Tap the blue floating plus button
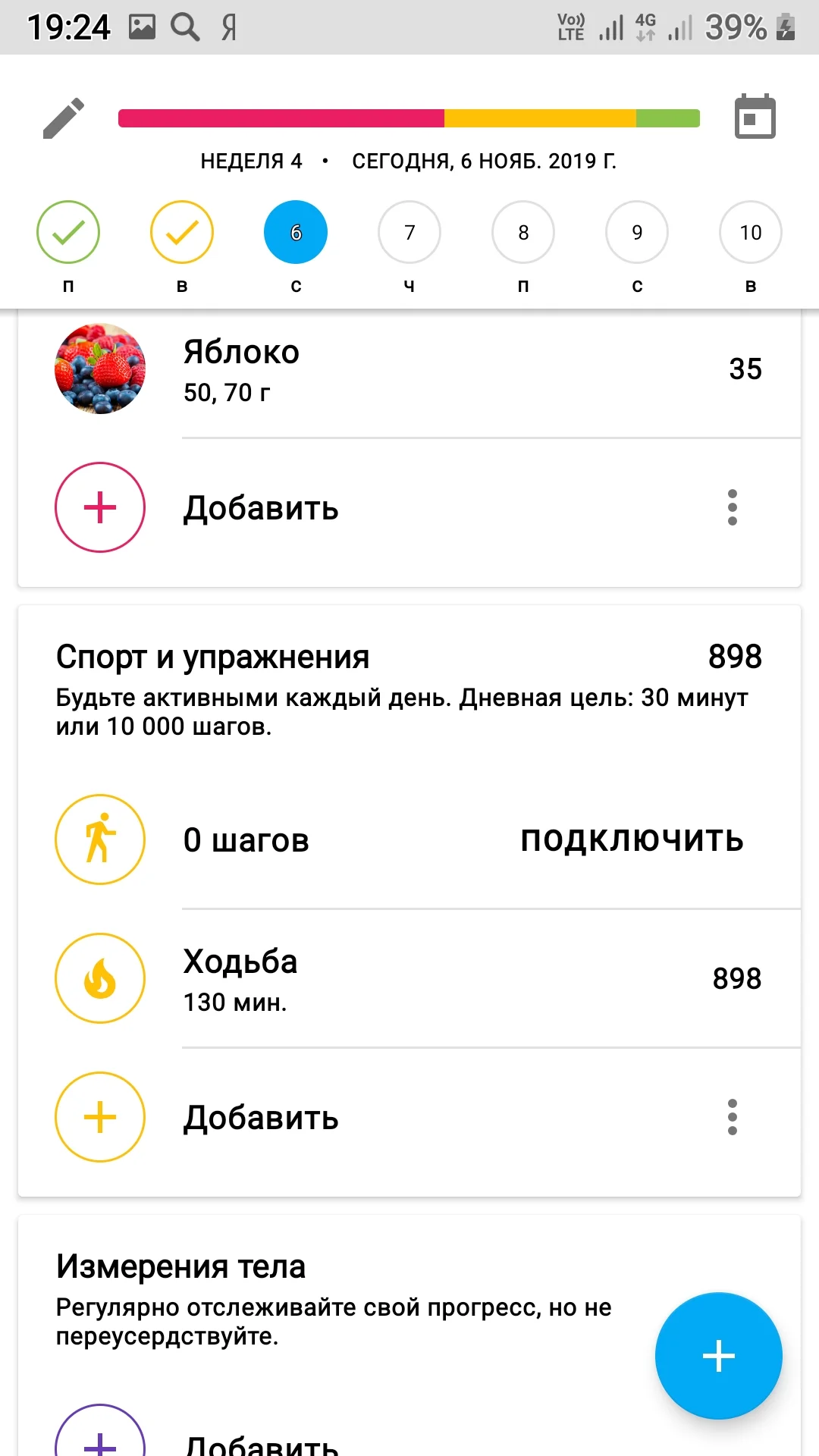 (x=718, y=1356)
